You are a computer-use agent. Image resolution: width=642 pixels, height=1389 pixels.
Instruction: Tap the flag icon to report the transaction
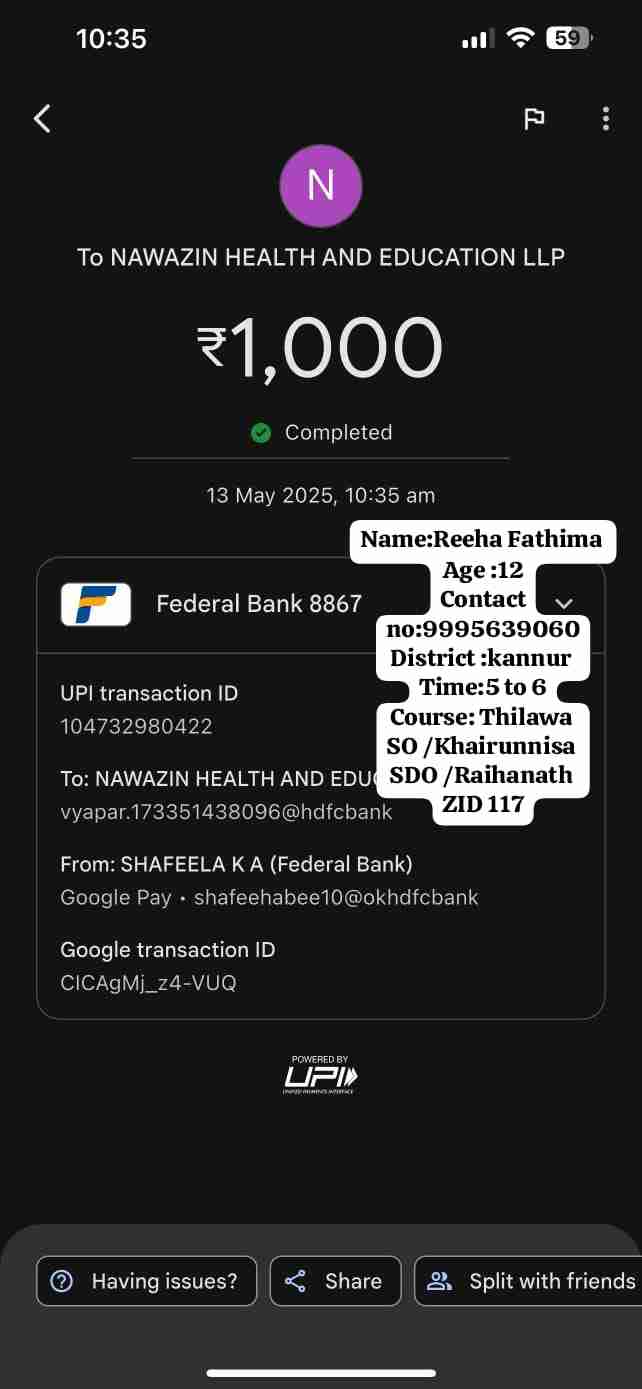point(534,119)
